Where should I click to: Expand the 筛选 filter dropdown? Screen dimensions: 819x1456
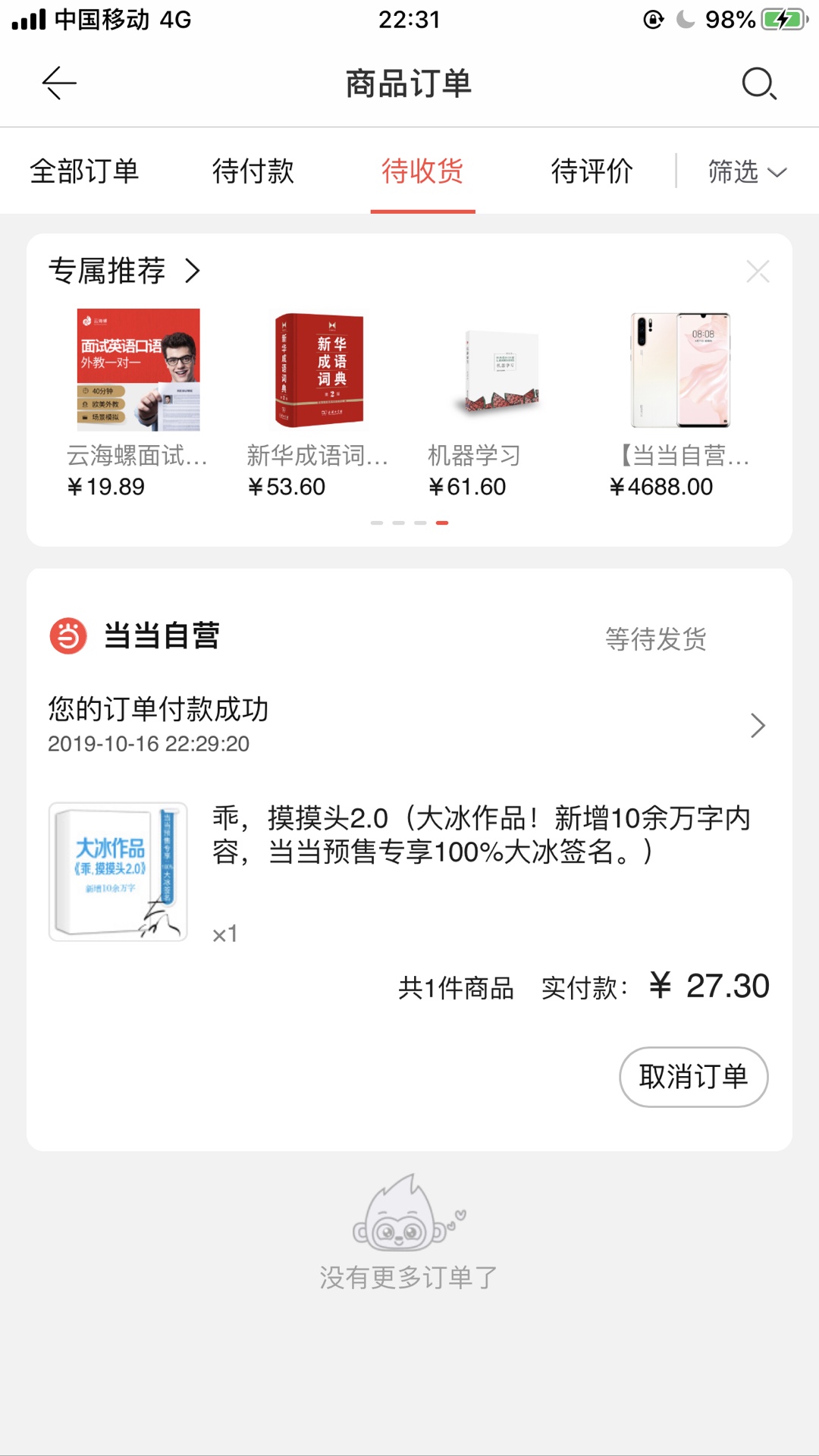[747, 172]
